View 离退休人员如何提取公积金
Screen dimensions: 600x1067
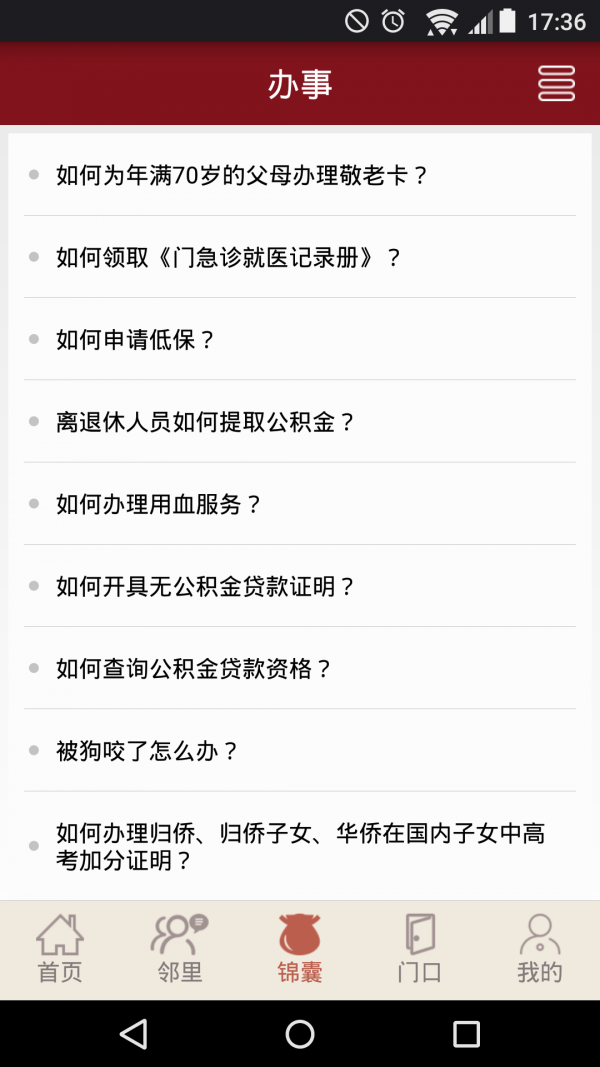[x=300, y=422]
